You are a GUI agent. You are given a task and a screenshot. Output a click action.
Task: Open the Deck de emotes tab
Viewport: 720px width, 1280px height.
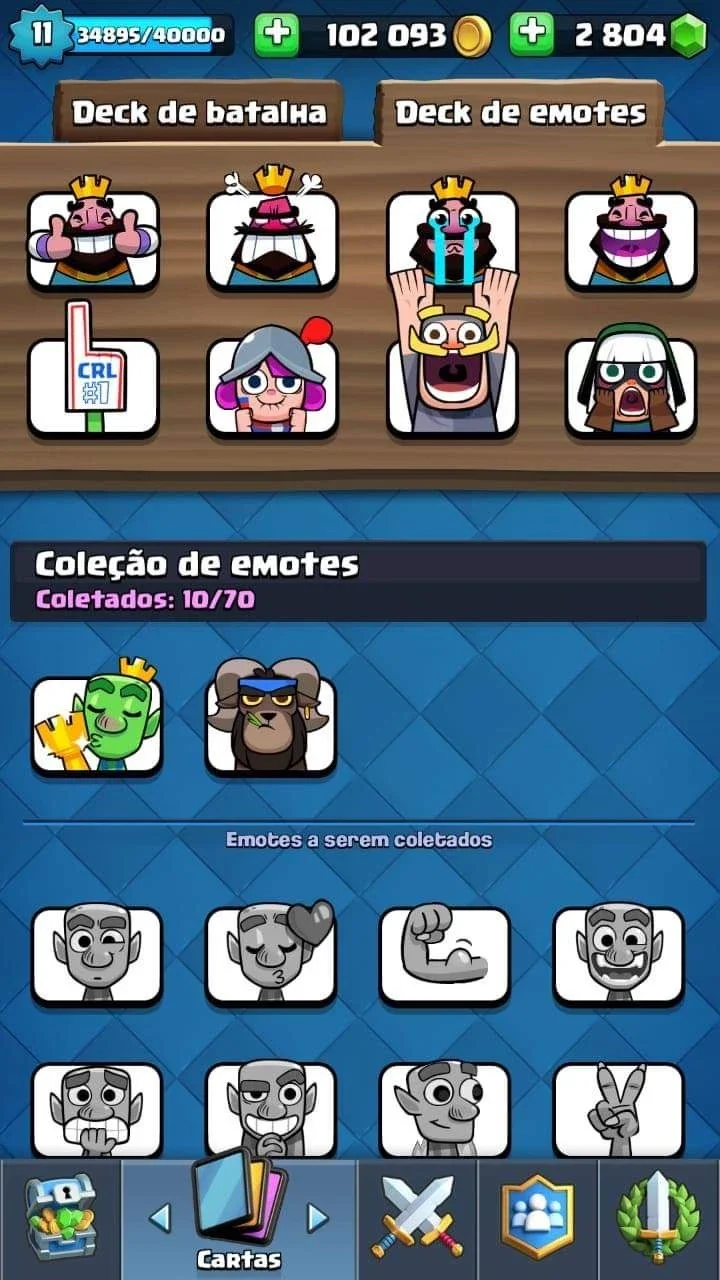[x=520, y=112]
